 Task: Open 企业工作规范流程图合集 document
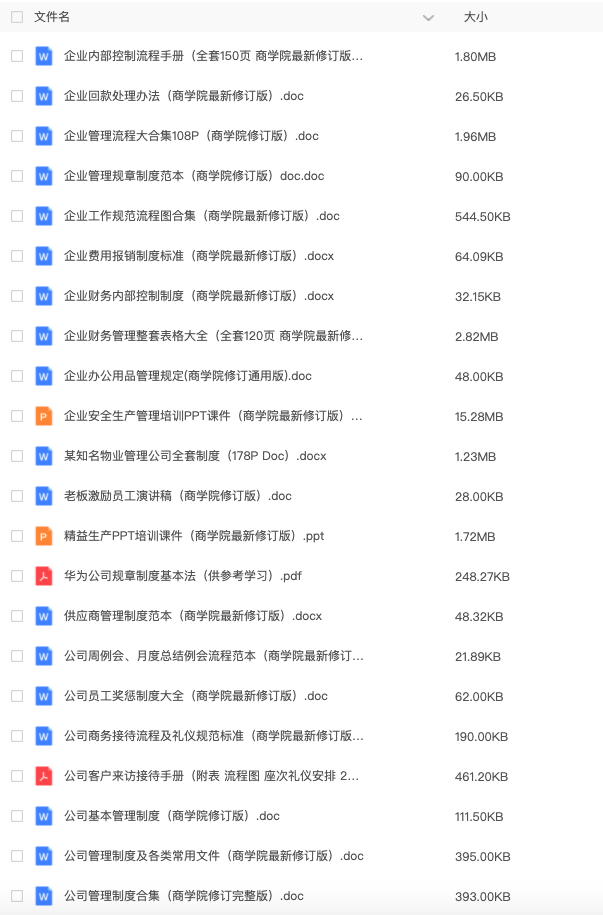(202, 216)
